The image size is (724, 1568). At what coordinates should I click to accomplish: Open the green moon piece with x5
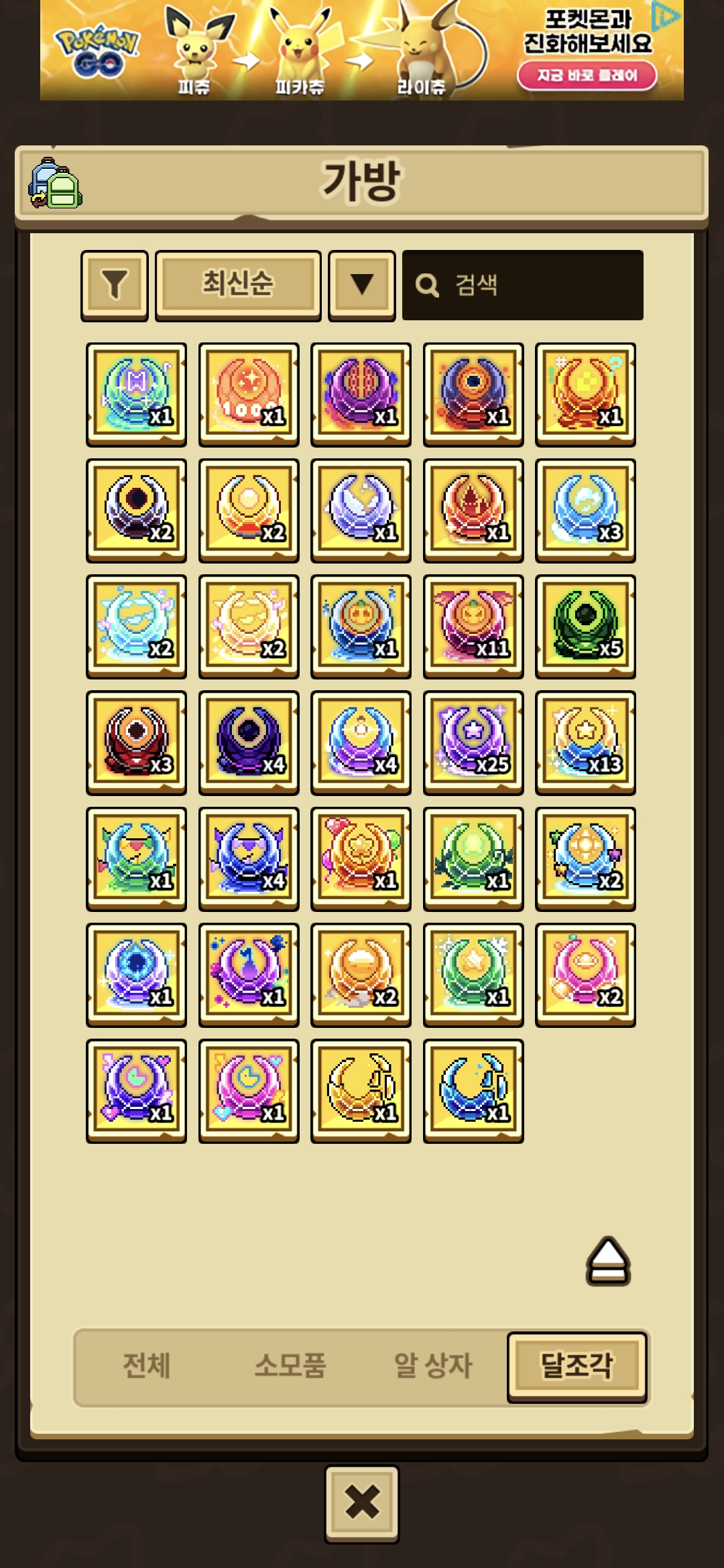[585, 626]
